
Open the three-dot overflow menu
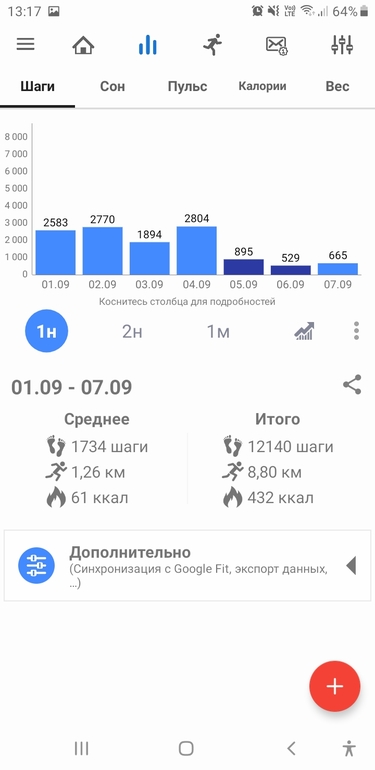pos(356,331)
